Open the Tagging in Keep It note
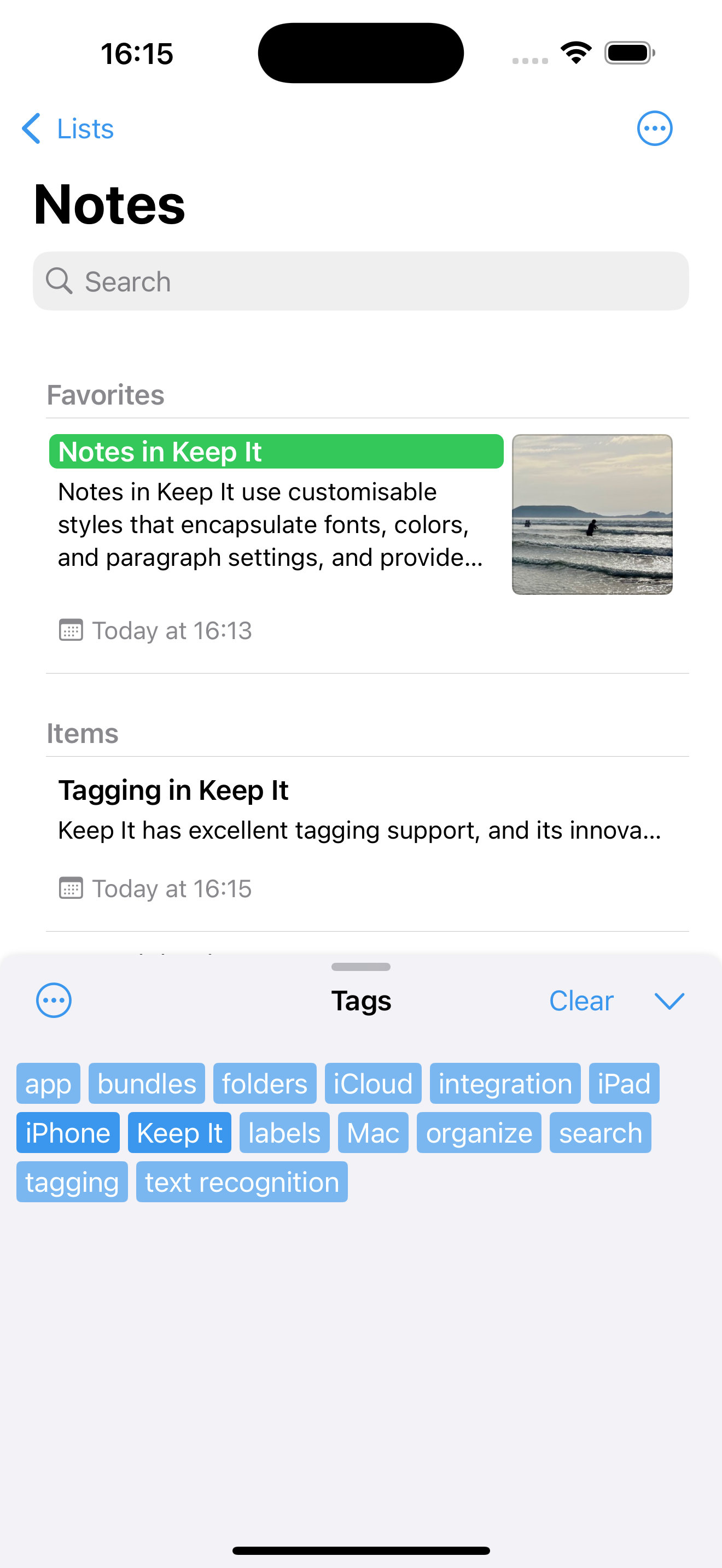 (x=361, y=844)
